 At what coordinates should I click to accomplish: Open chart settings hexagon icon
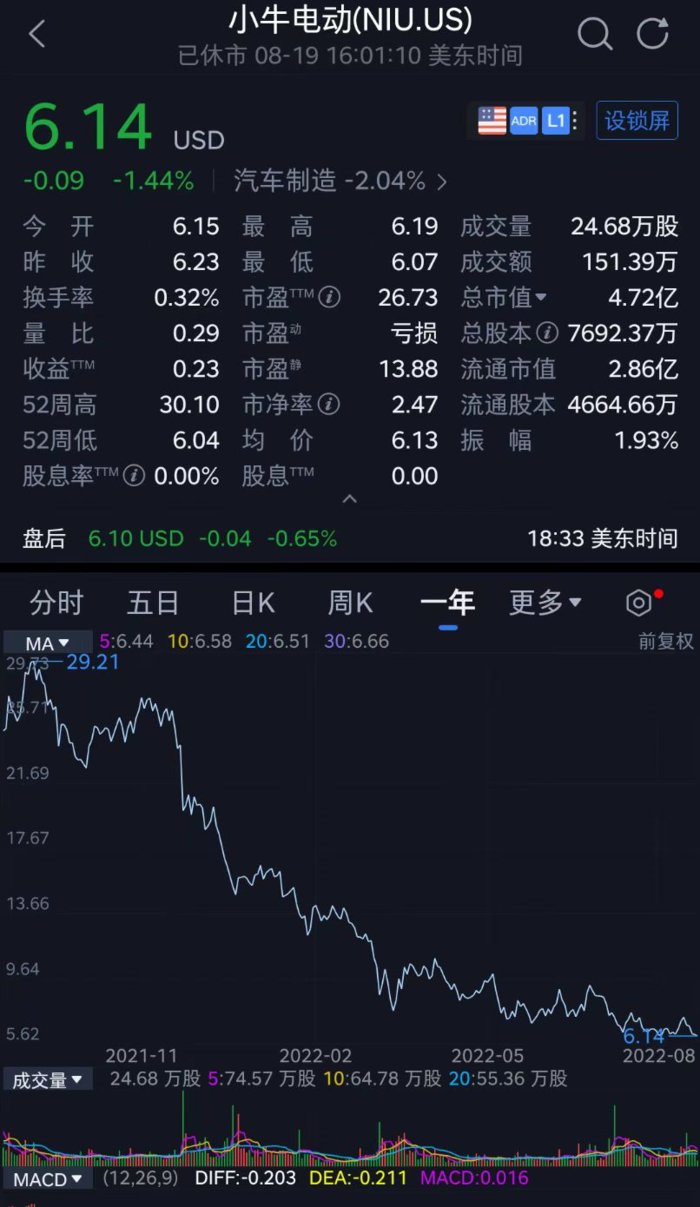point(639,603)
